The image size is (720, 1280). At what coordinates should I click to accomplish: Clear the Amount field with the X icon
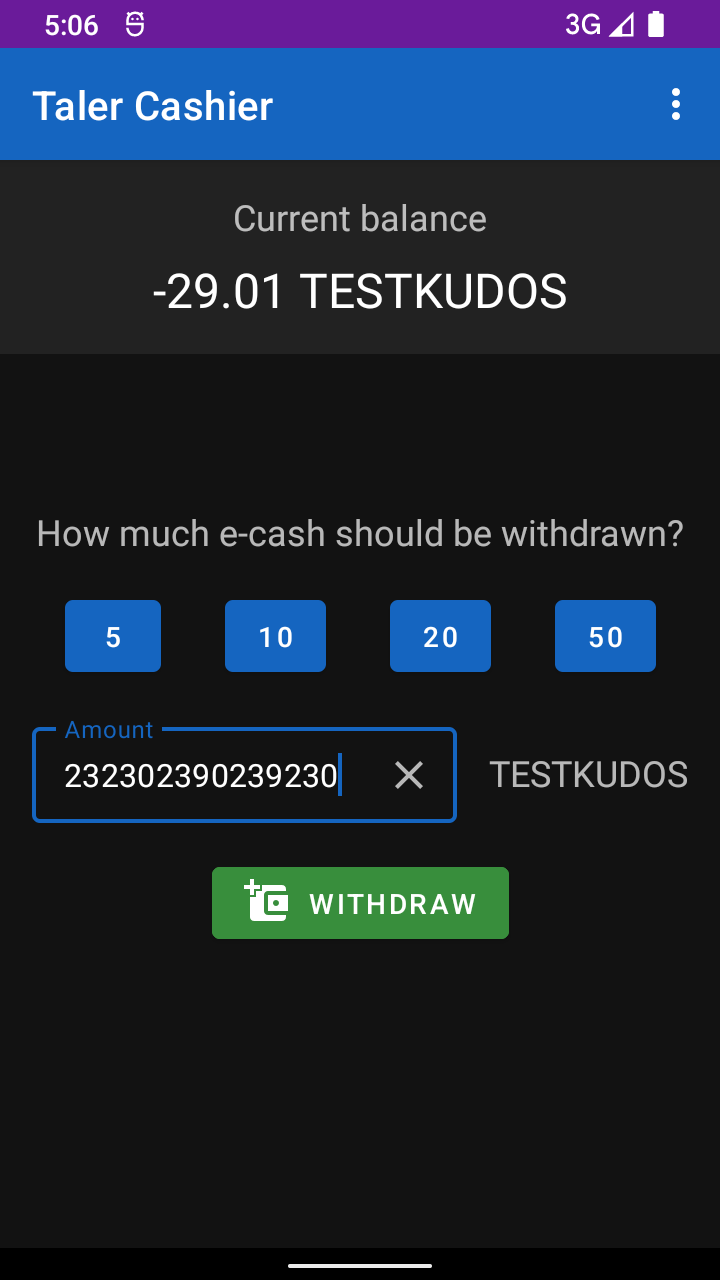click(x=409, y=775)
